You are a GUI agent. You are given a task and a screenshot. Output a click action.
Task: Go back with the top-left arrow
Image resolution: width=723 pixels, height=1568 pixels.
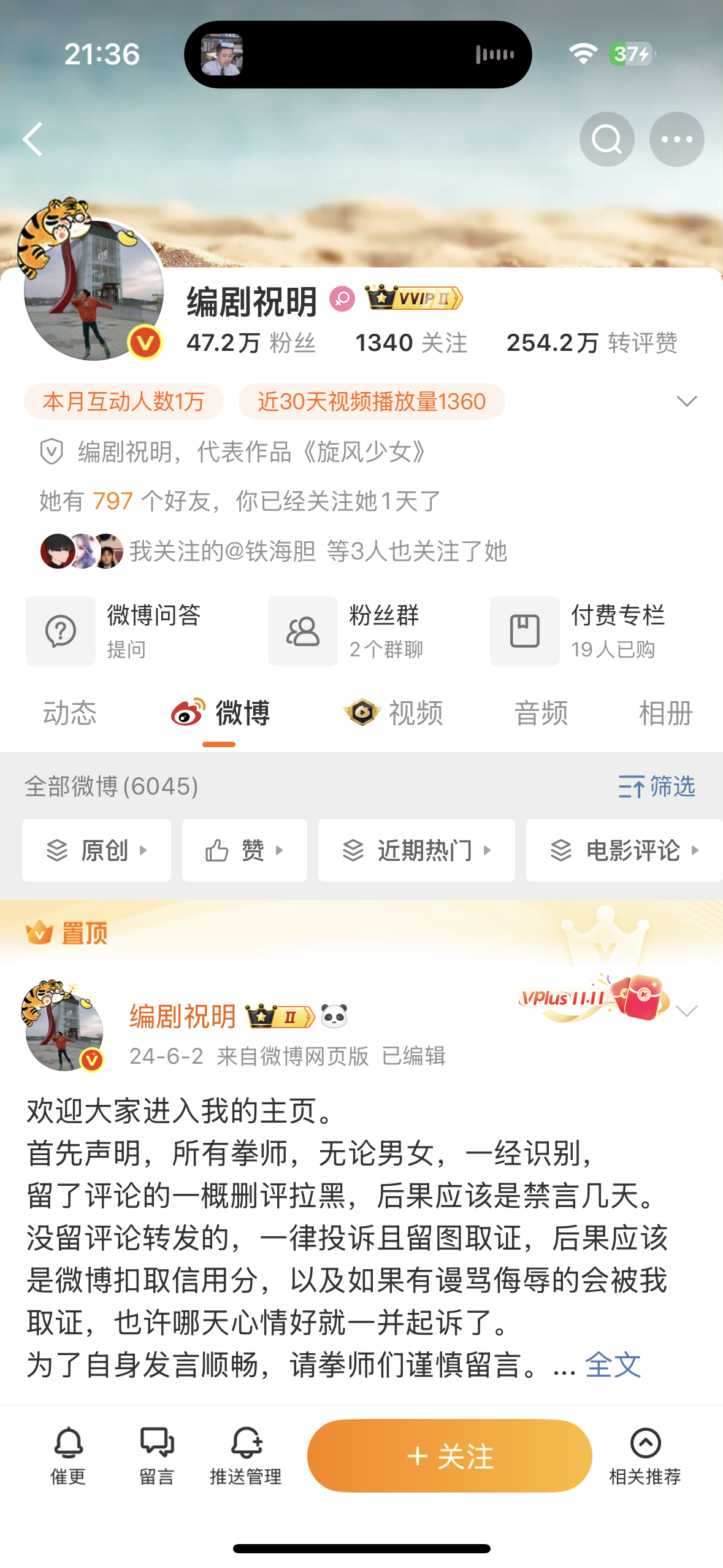click(33, 139)
